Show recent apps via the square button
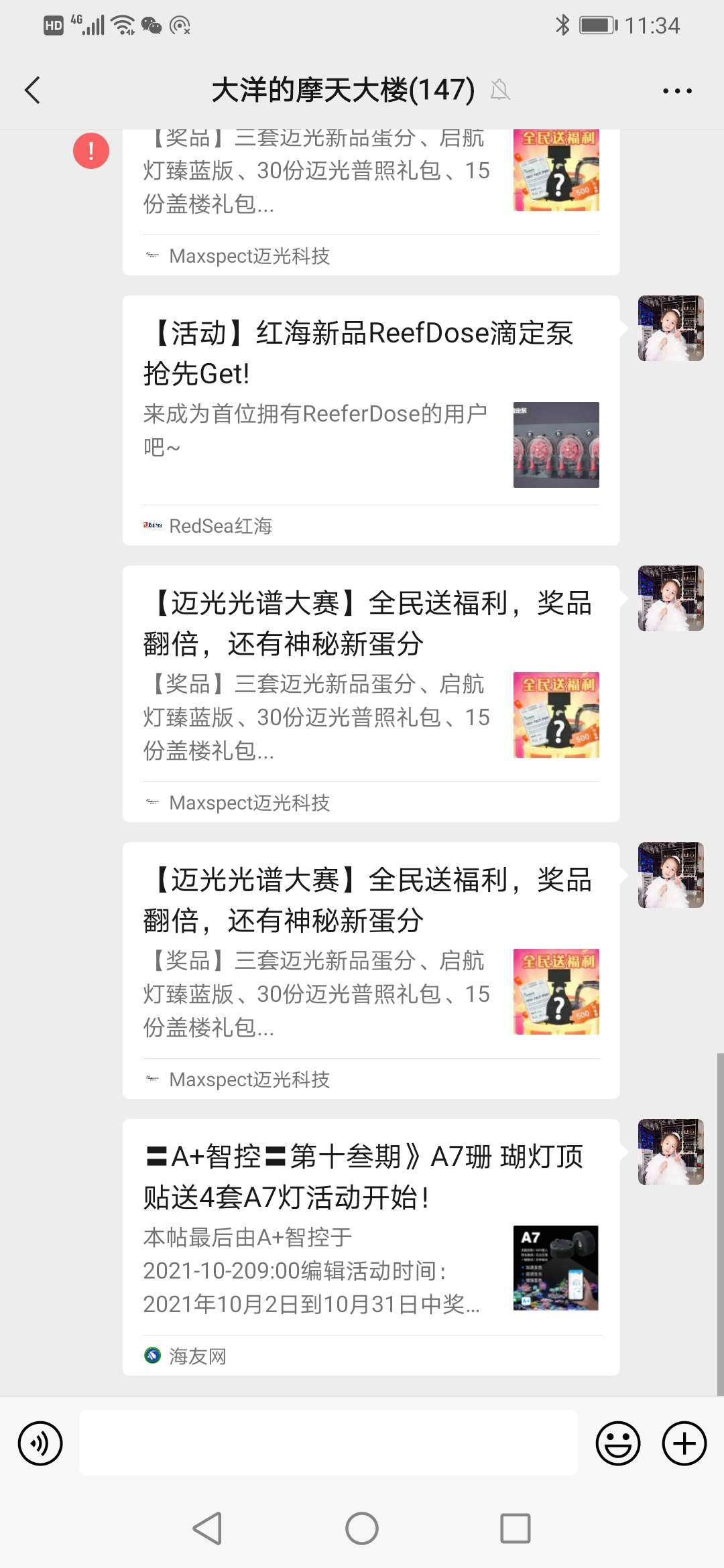 tap(515, 1528)
